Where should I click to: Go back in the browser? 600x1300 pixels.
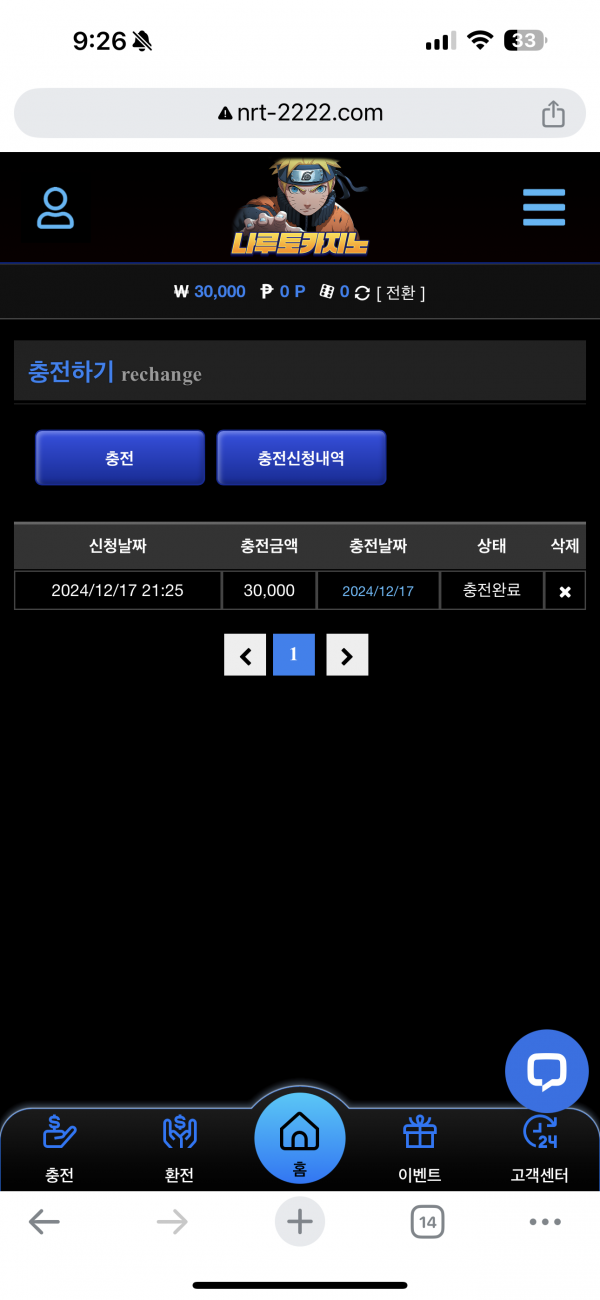click(x=44, y=1221)
